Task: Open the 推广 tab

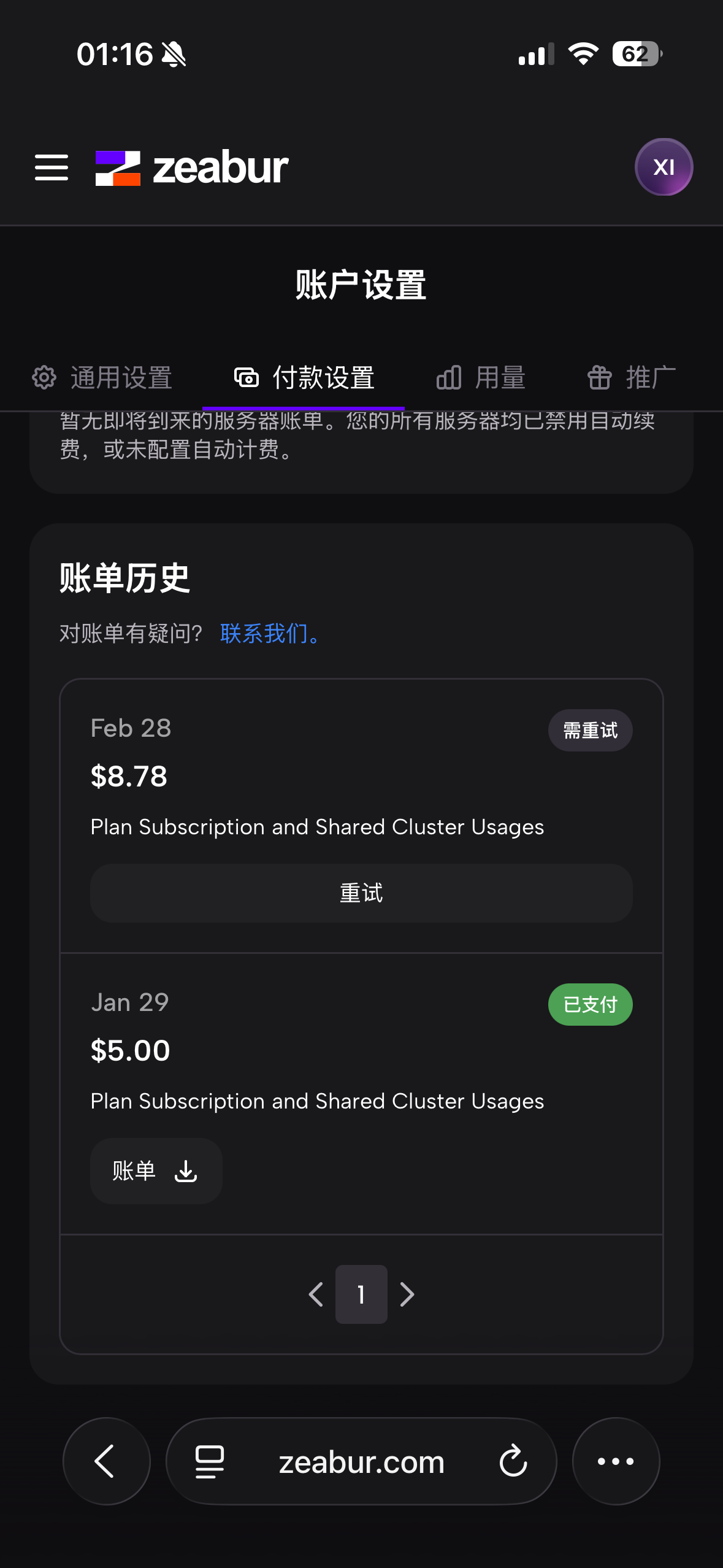Action: [632, 377]
